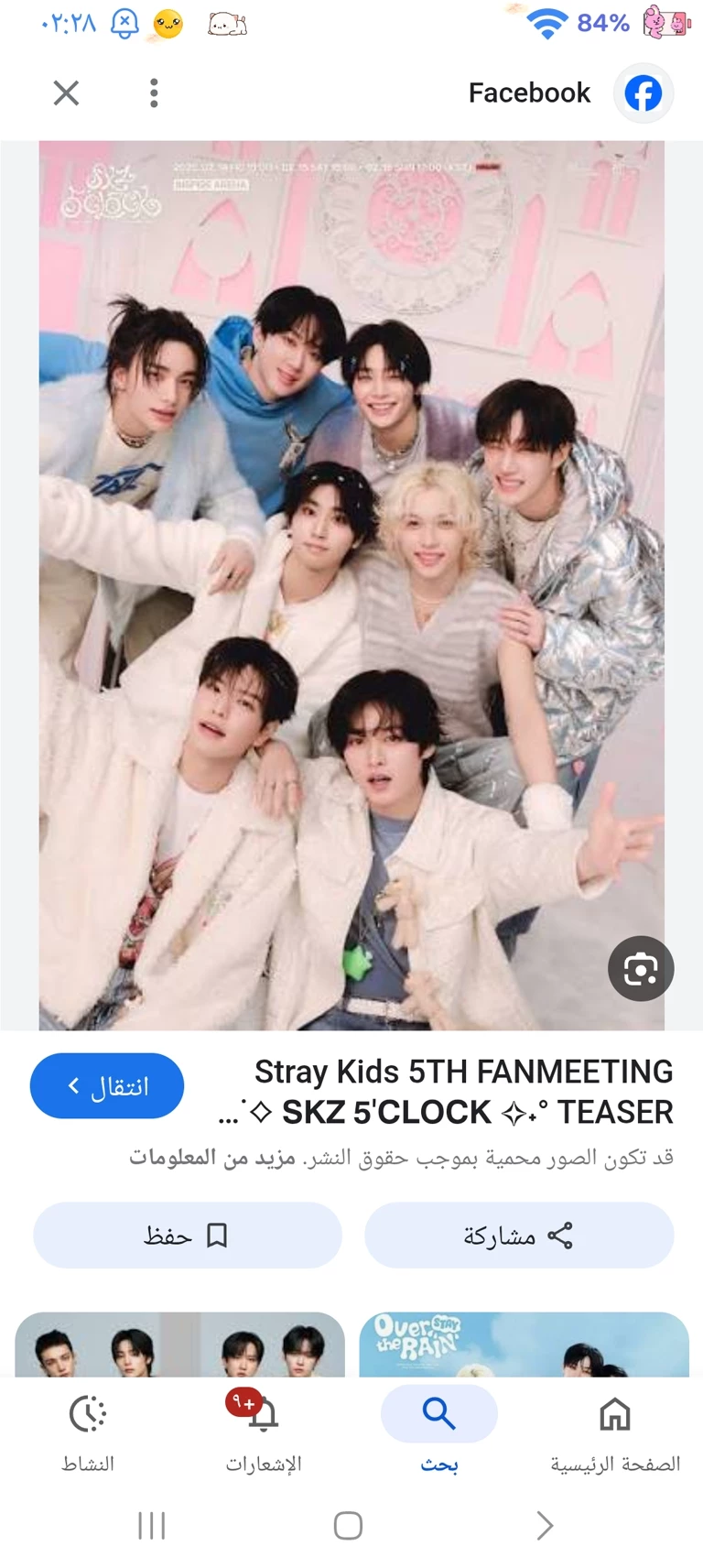Open the مزيد من المعلومات link
The image size is (703, 1568).
[211, 1158]
